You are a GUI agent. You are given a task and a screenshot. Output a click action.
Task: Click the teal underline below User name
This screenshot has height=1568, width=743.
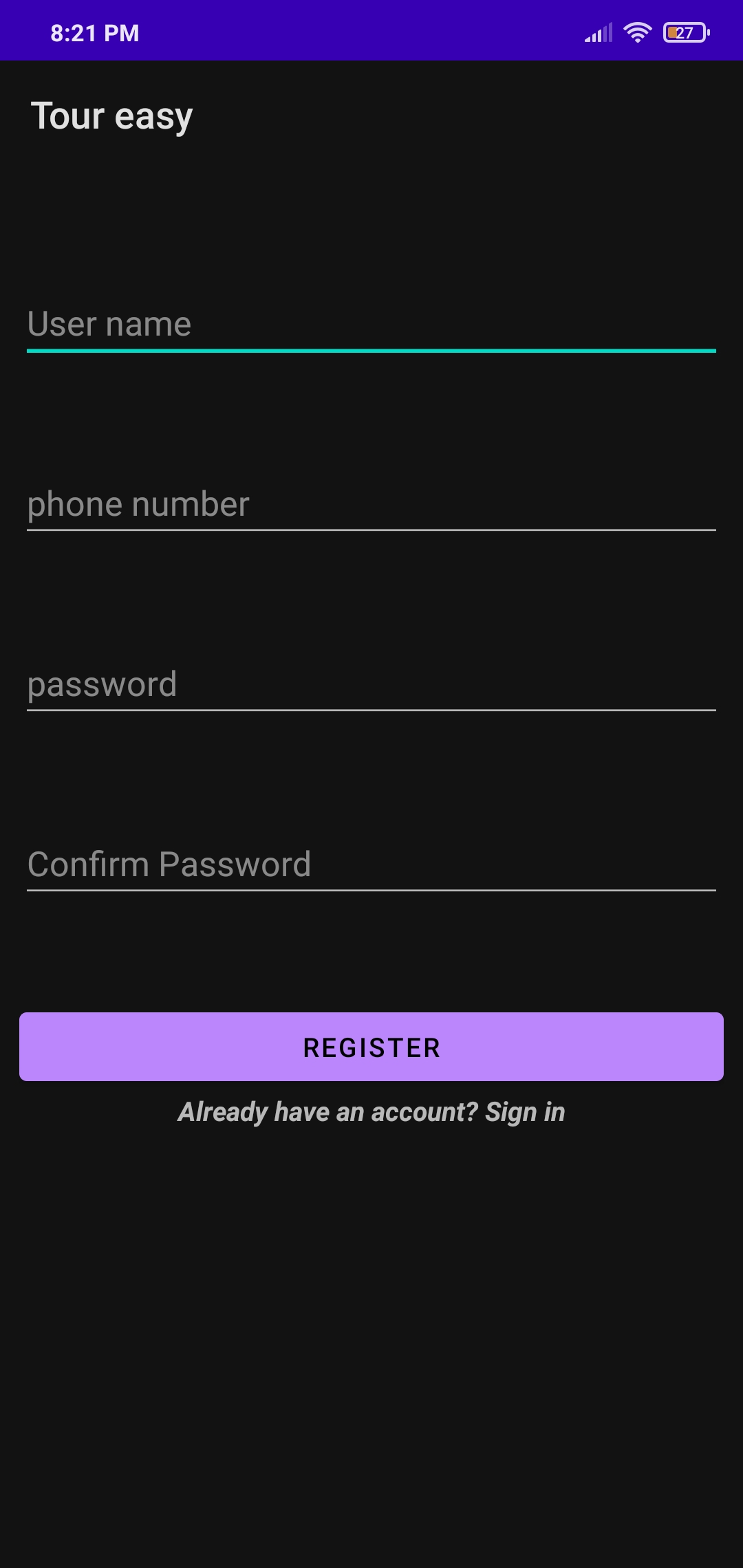[371, 351]
